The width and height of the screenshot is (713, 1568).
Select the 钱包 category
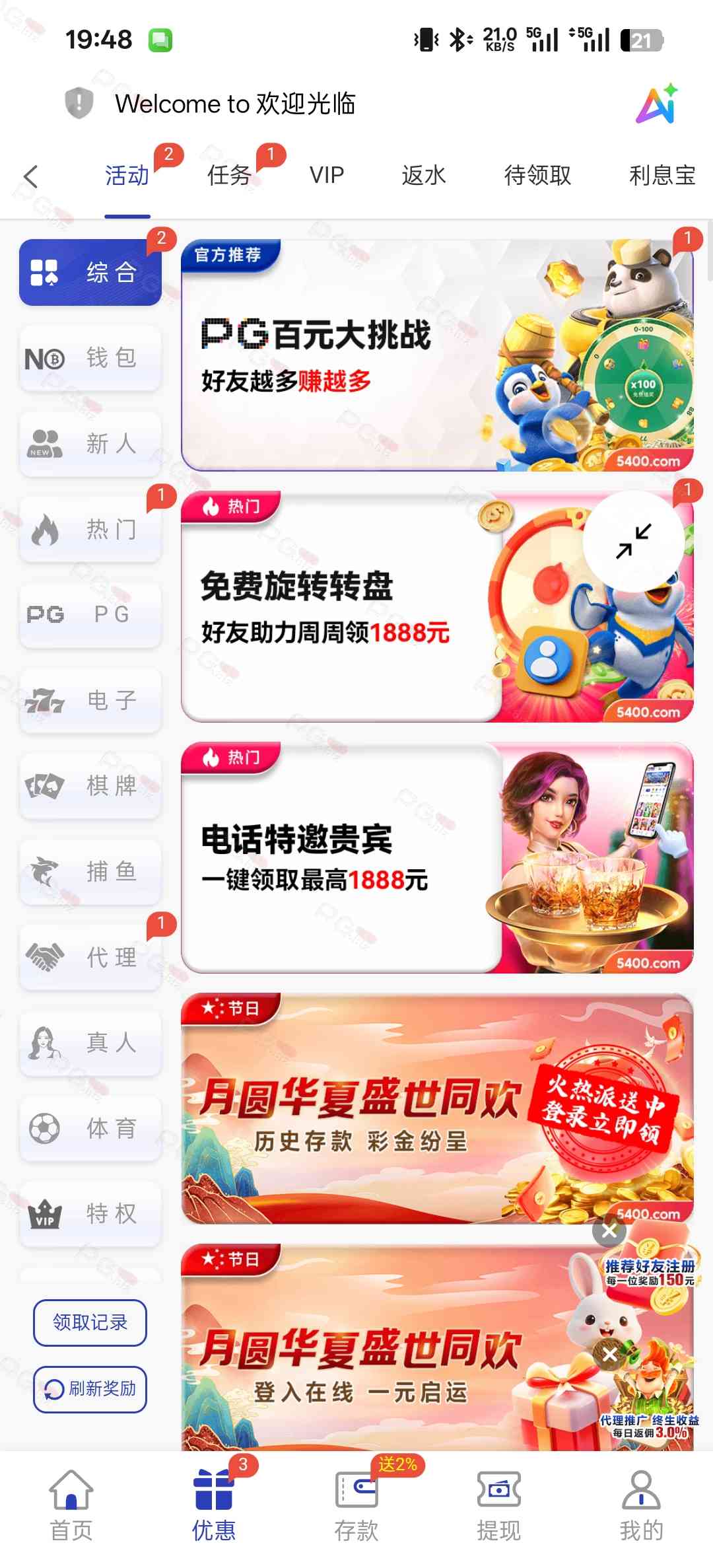pyautogui.click(x=90, y=358)
